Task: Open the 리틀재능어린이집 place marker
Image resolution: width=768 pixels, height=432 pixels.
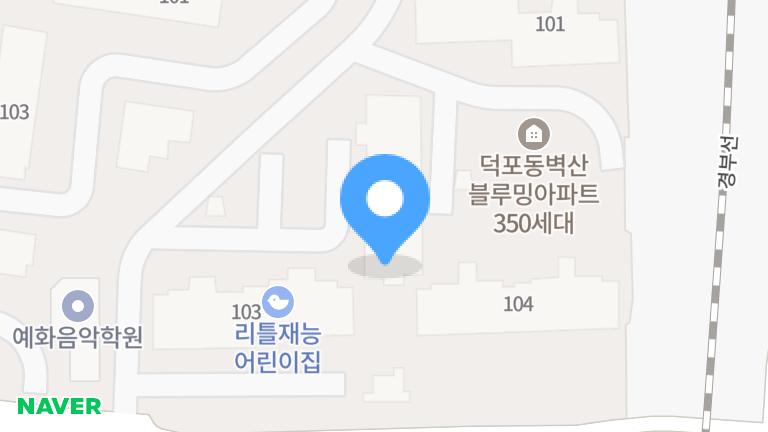Action: point(276,300)
